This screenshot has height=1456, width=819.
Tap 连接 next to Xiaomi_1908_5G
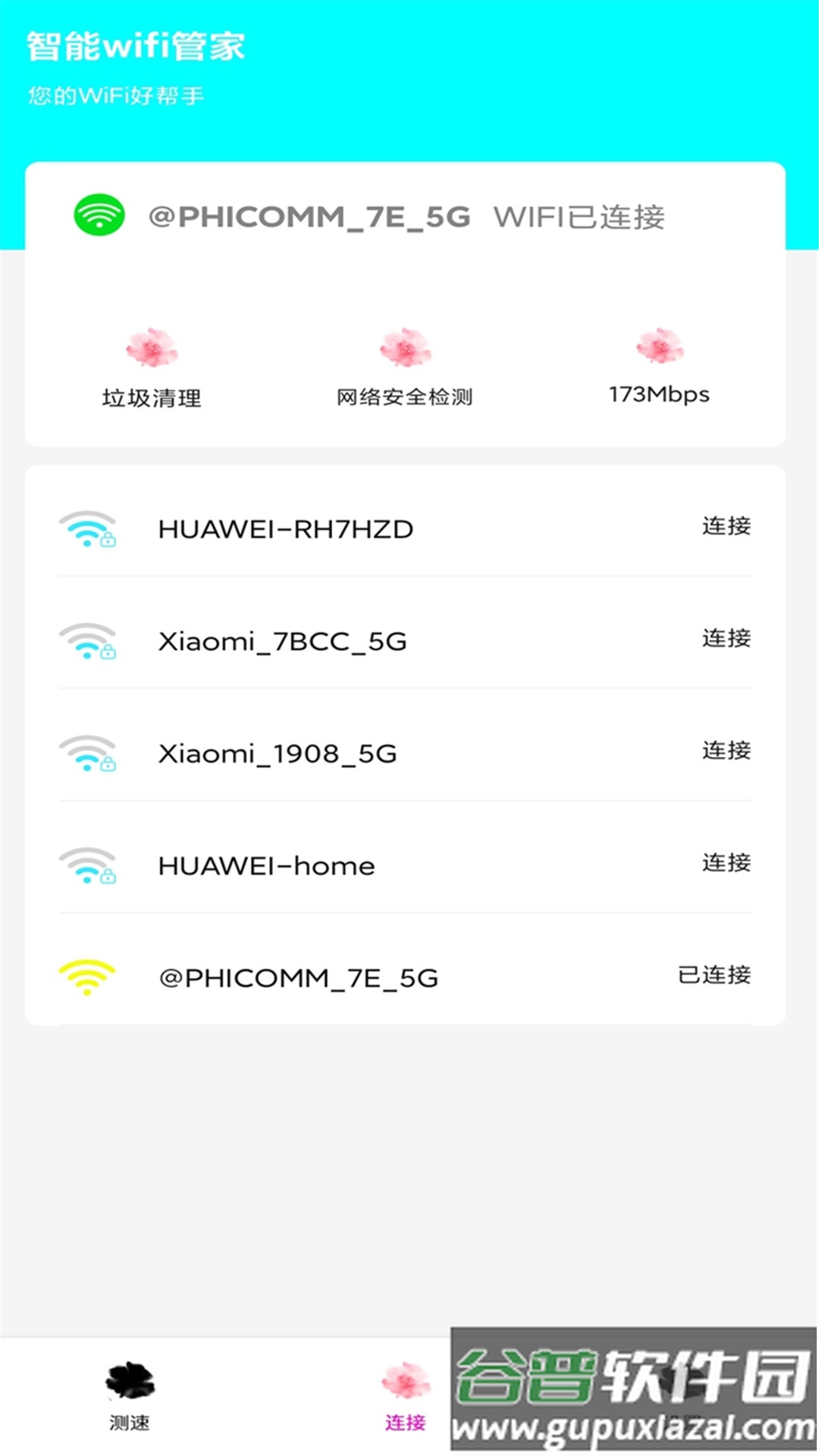tap(726, 751)
